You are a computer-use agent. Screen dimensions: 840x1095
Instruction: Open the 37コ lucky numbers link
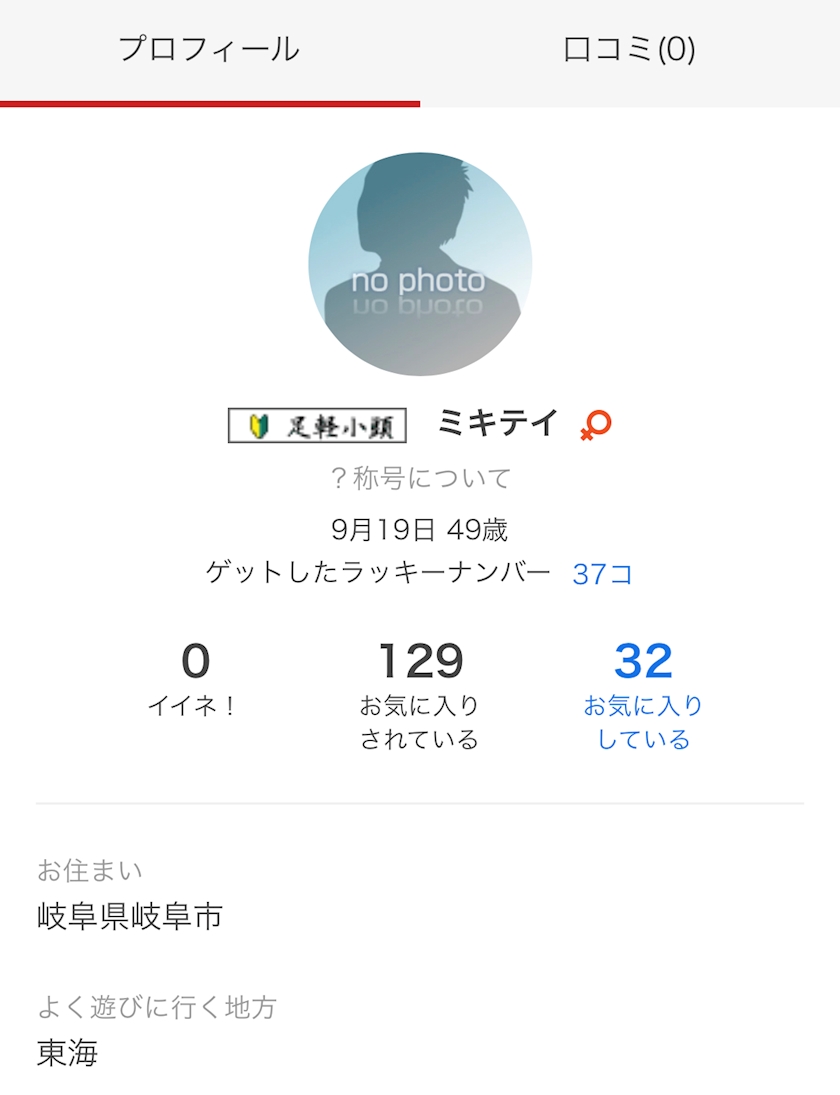tap(602, 574)
